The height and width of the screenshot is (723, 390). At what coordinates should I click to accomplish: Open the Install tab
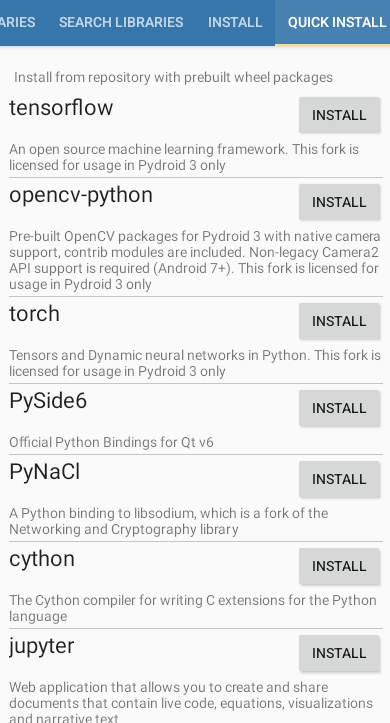pyautogui.click(x=235, y=22)
